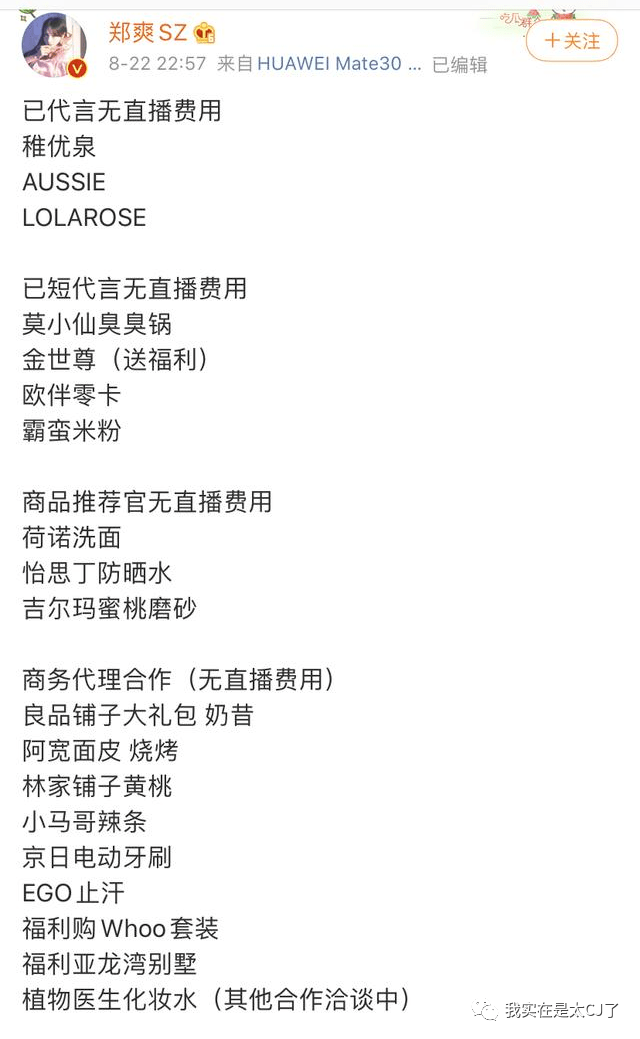Open the 郑爽SZ username link
The height and width of the screenshot is (1039, 640).
coord(148,32)
